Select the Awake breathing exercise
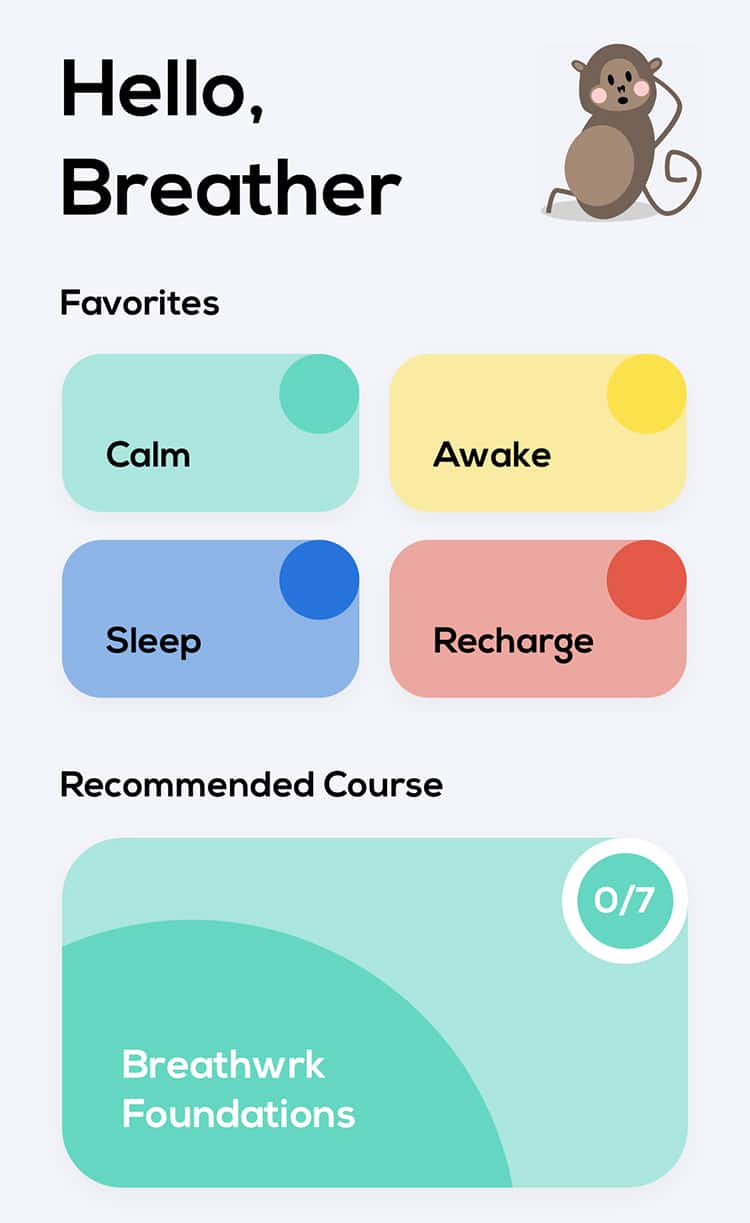750x1223 pixels. tap(537, 432)
